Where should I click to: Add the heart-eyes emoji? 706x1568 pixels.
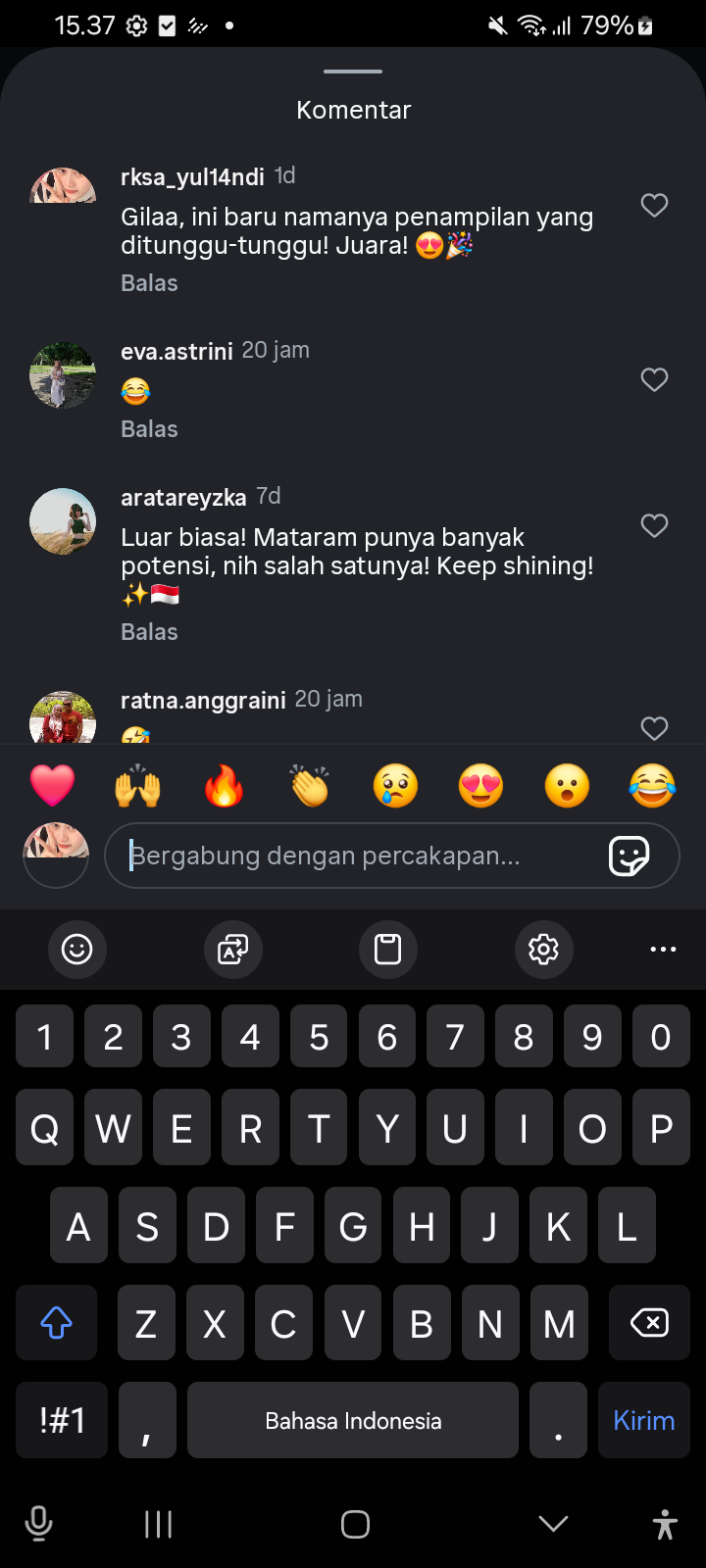pos(480,786)
